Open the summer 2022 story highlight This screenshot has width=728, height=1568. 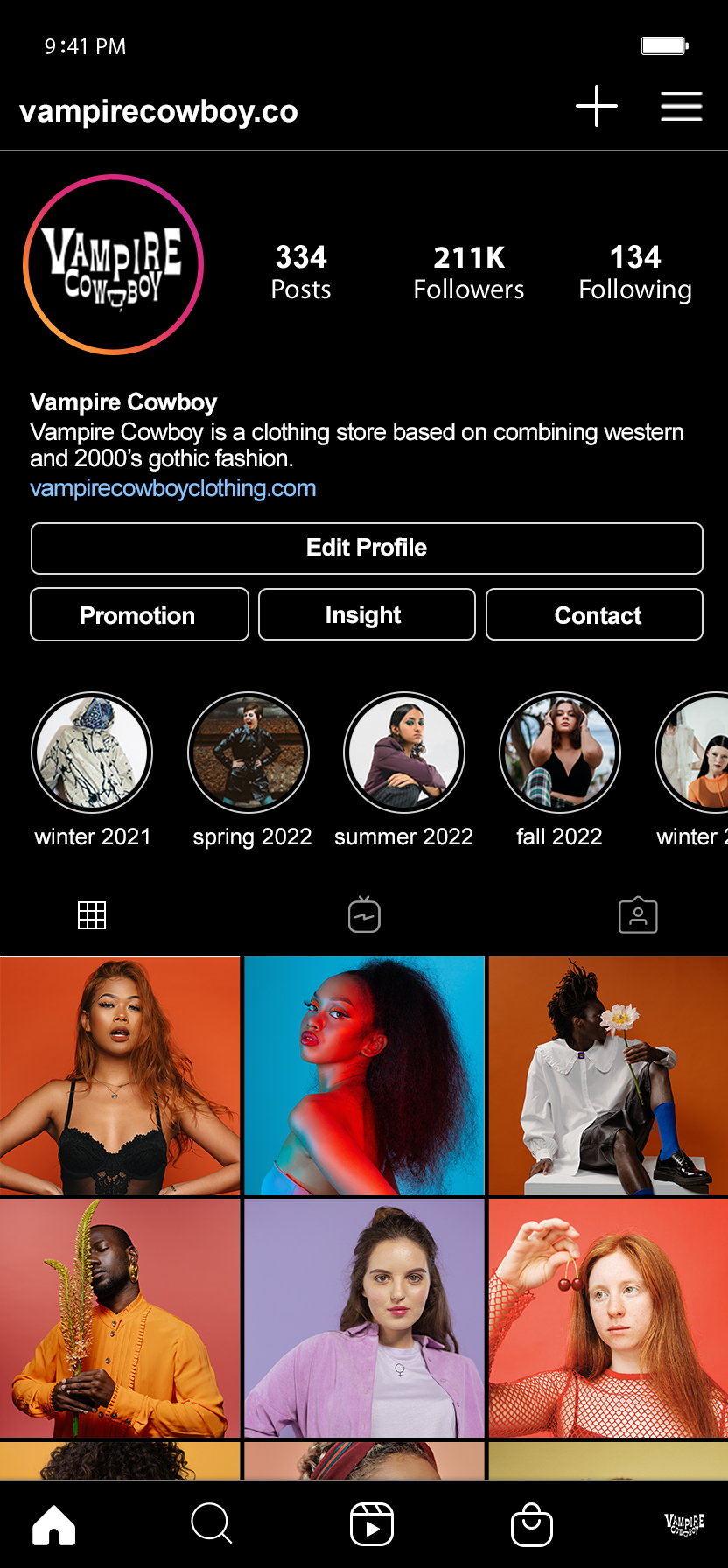pos(404,752)
